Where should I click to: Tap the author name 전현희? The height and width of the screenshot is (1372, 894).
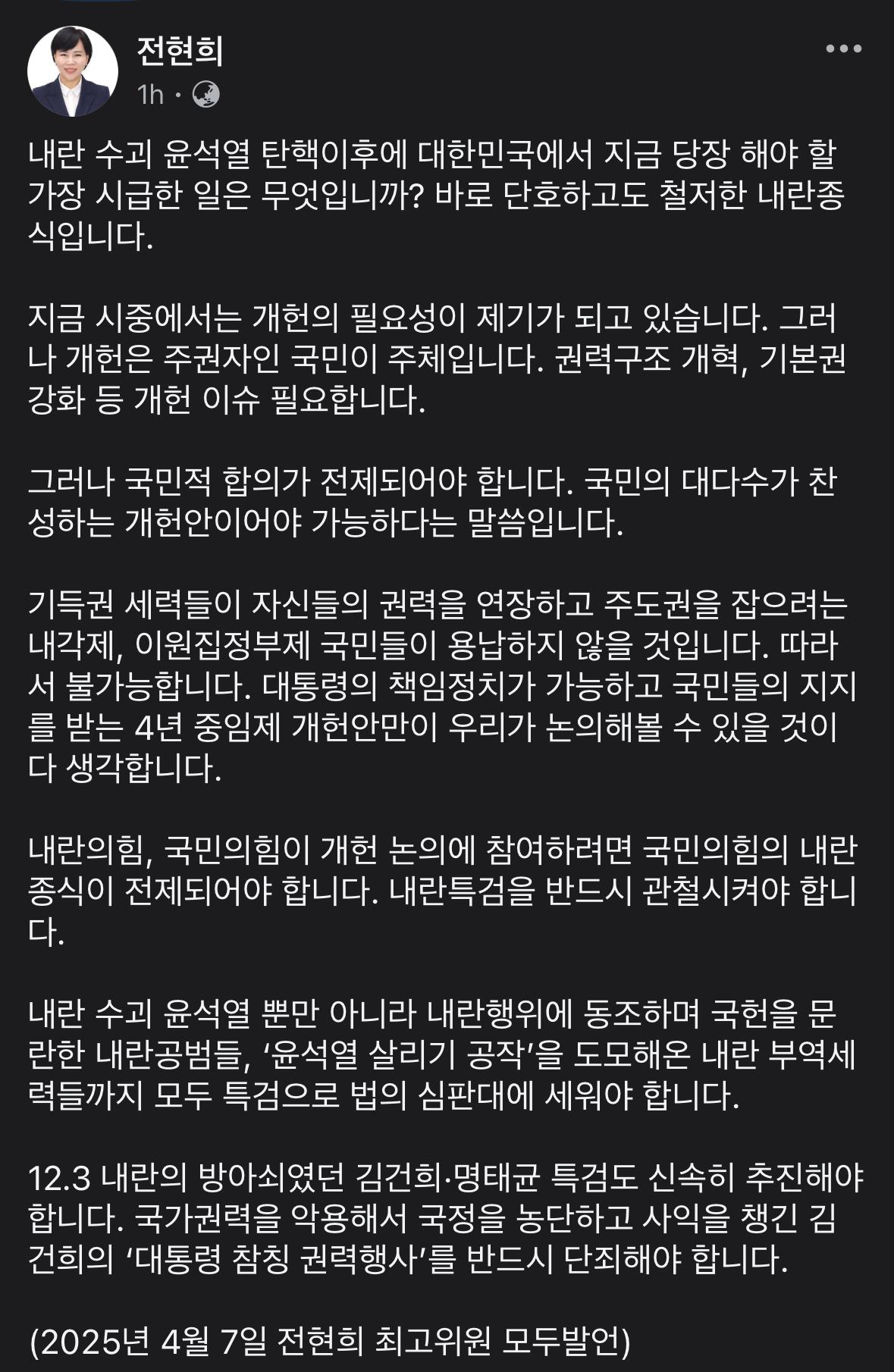pyautogui.click(x=180, y=50)
